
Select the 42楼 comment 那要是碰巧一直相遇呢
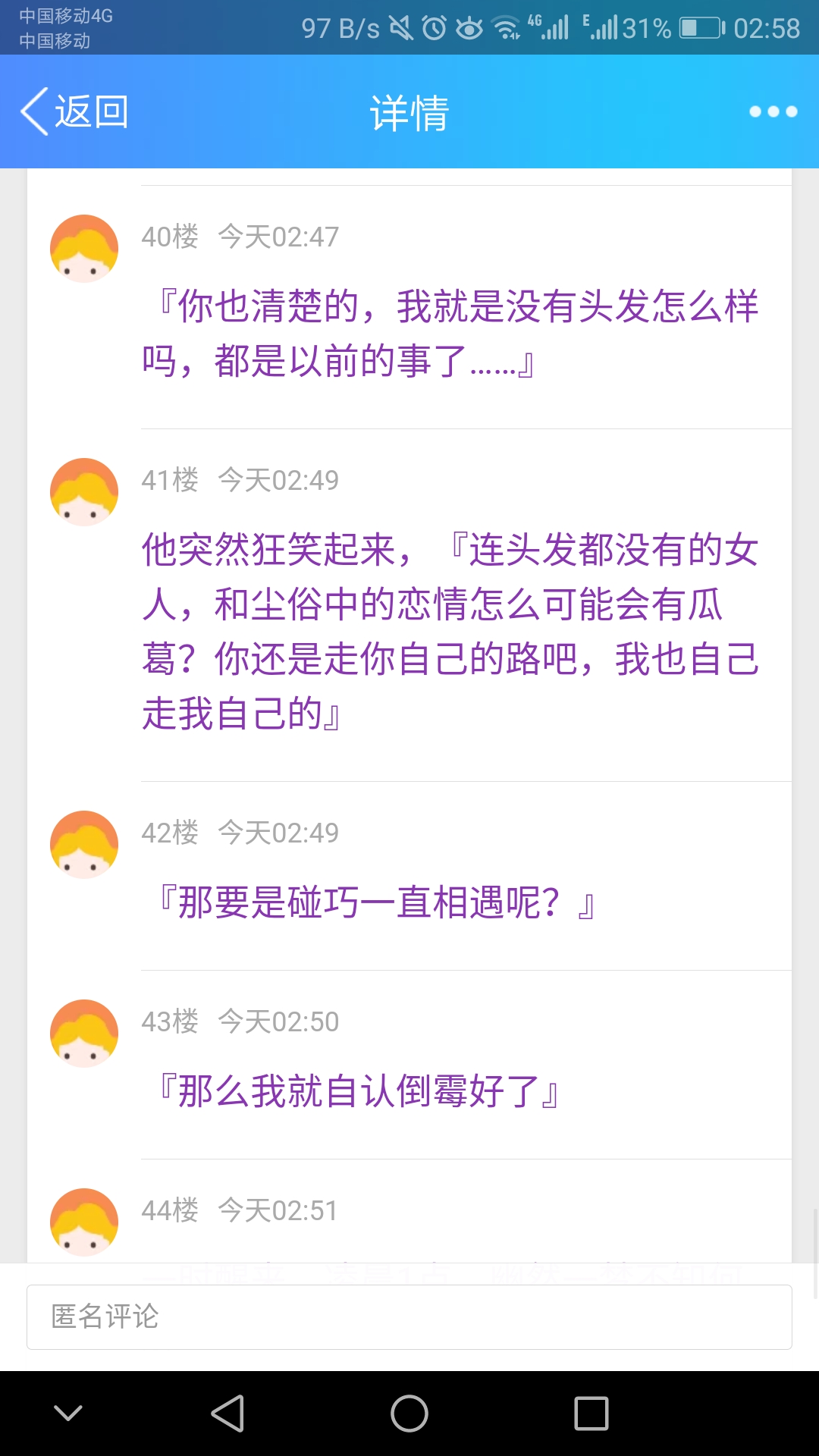coord(377,902)
